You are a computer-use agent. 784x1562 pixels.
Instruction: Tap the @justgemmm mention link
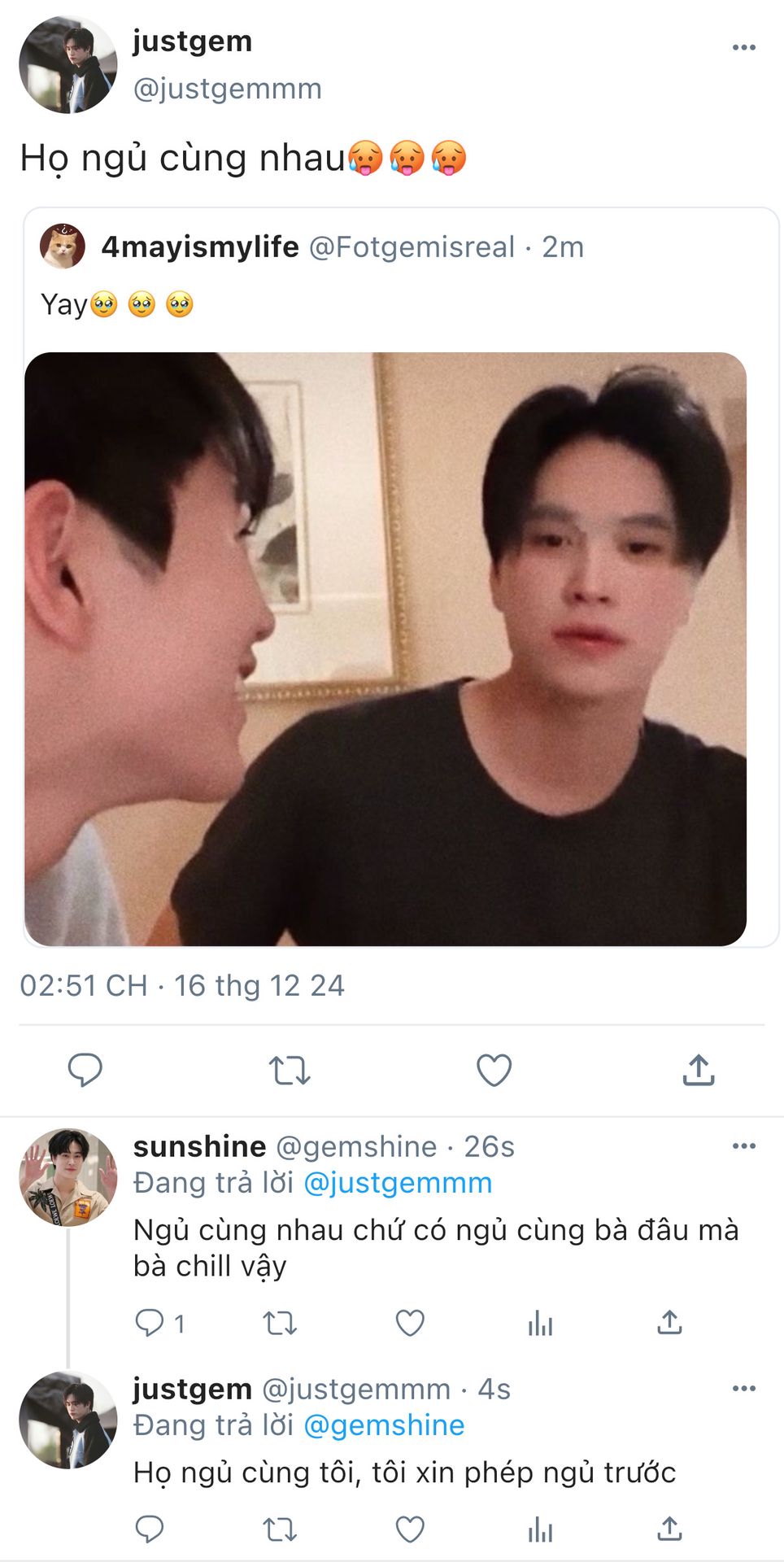pyautogui.click(x=398, y=1182)
